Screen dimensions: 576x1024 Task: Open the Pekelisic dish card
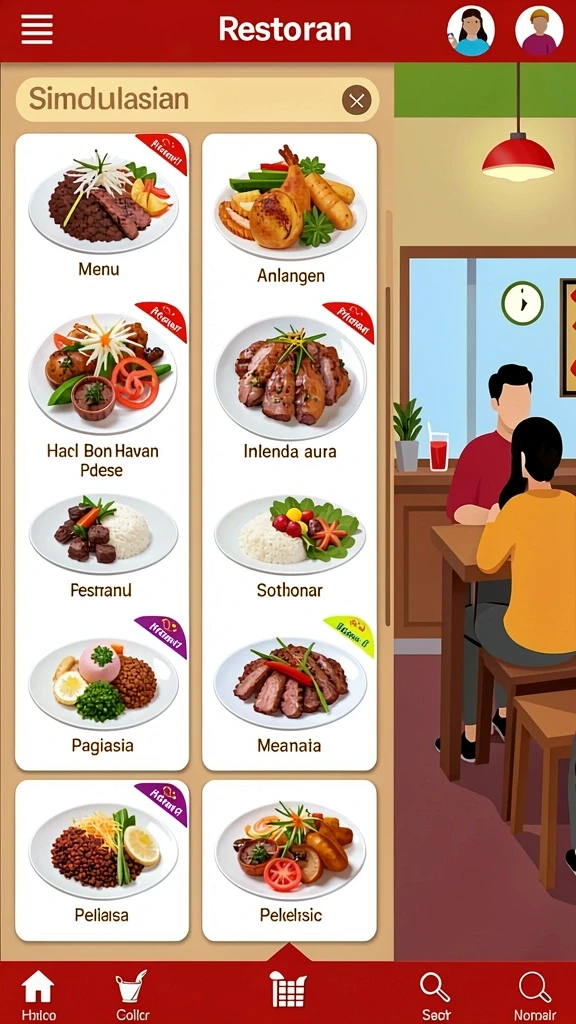290,860
